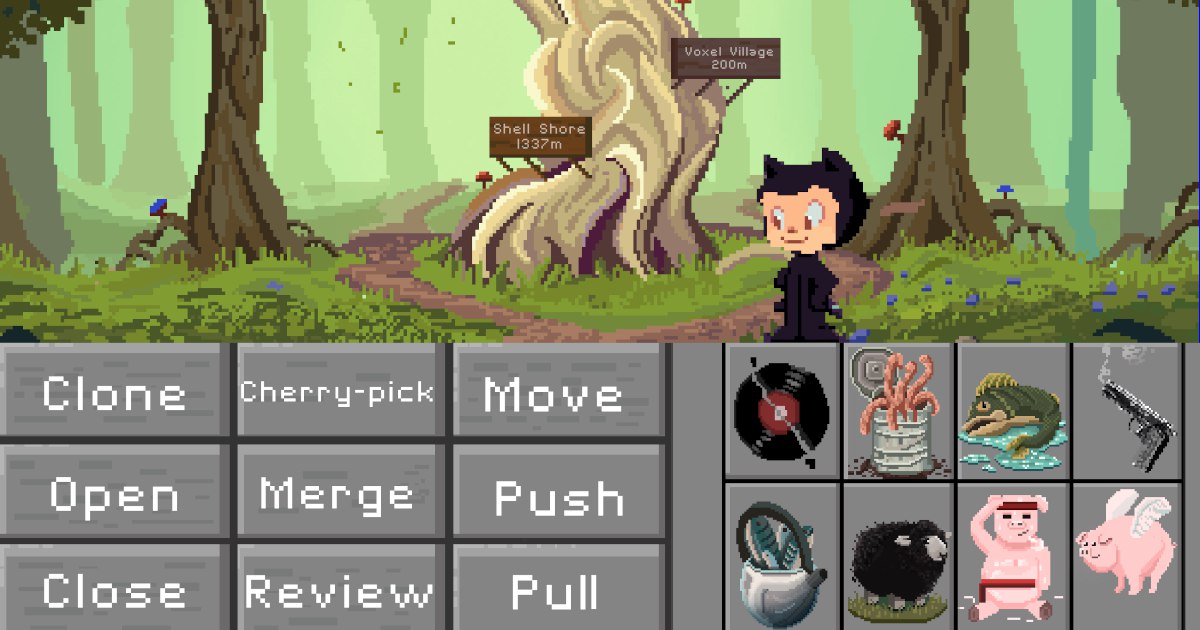Choose the Merge verb

pos(337,494)
